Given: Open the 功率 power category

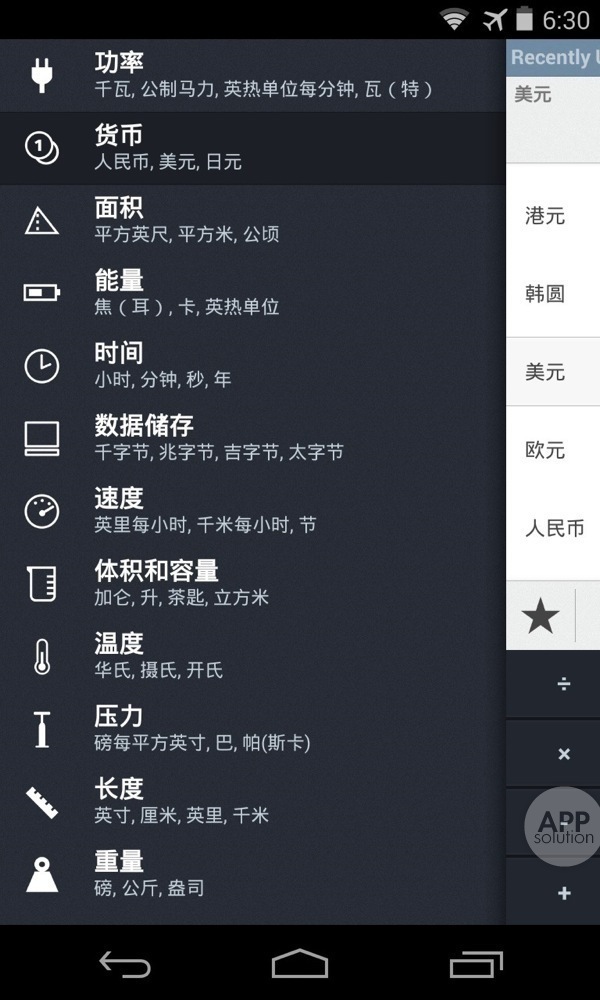Looking at the screenshot, I should [250, 75].
